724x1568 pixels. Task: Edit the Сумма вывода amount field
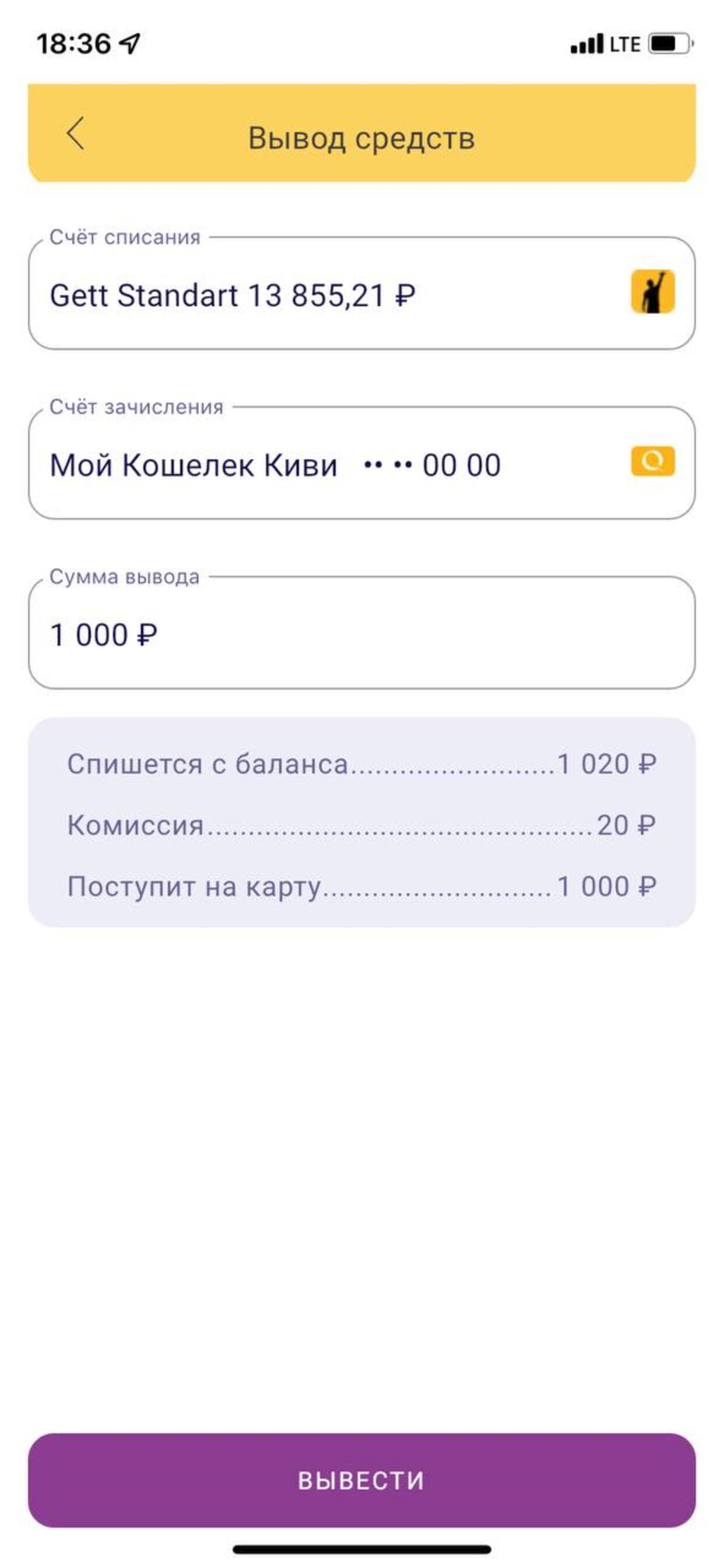pos(361,633)
